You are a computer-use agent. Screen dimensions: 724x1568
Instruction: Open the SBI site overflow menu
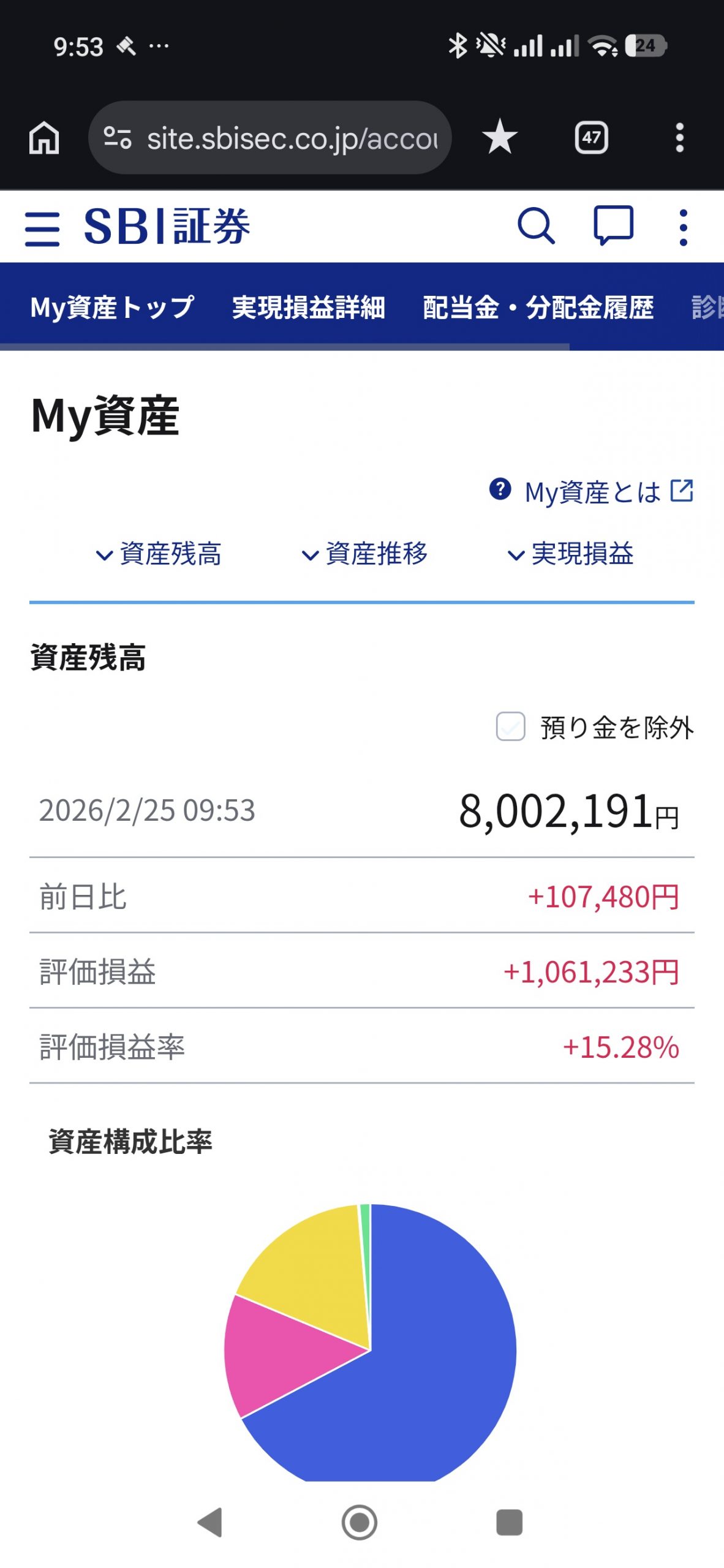click(x=683, y=227)
